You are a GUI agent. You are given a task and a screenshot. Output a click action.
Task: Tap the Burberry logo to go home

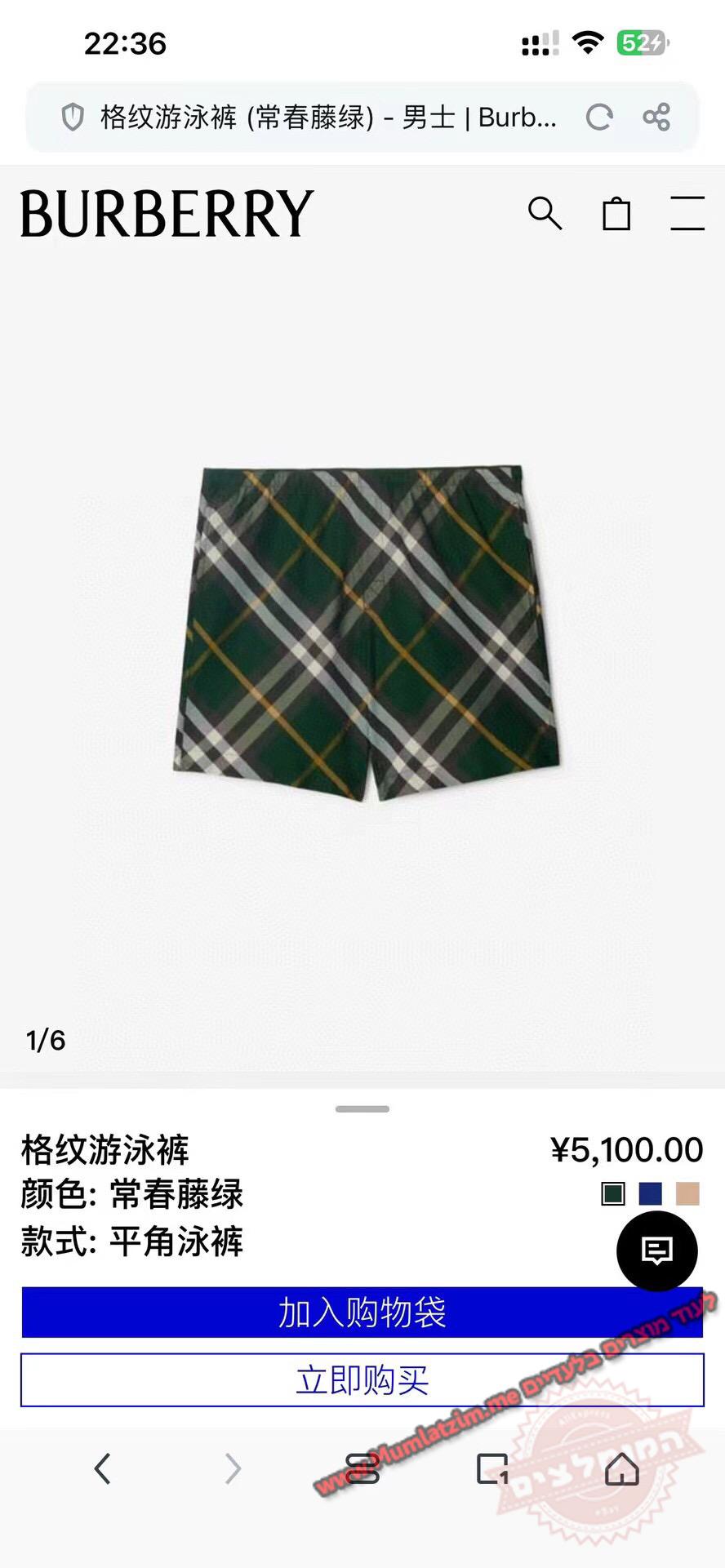point(167,214)
